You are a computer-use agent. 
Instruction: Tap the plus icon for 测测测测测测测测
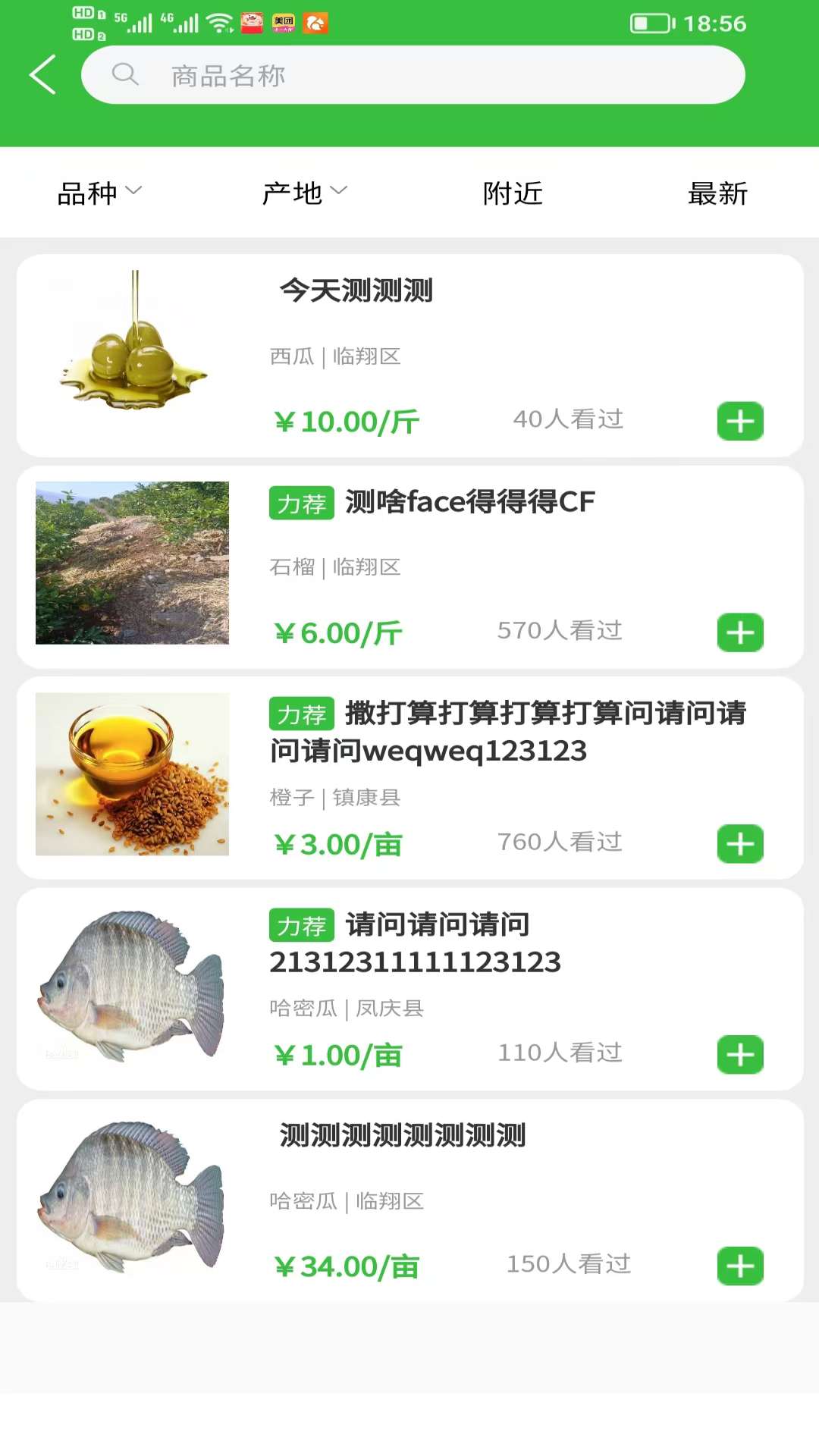(x=739, y=1265)
